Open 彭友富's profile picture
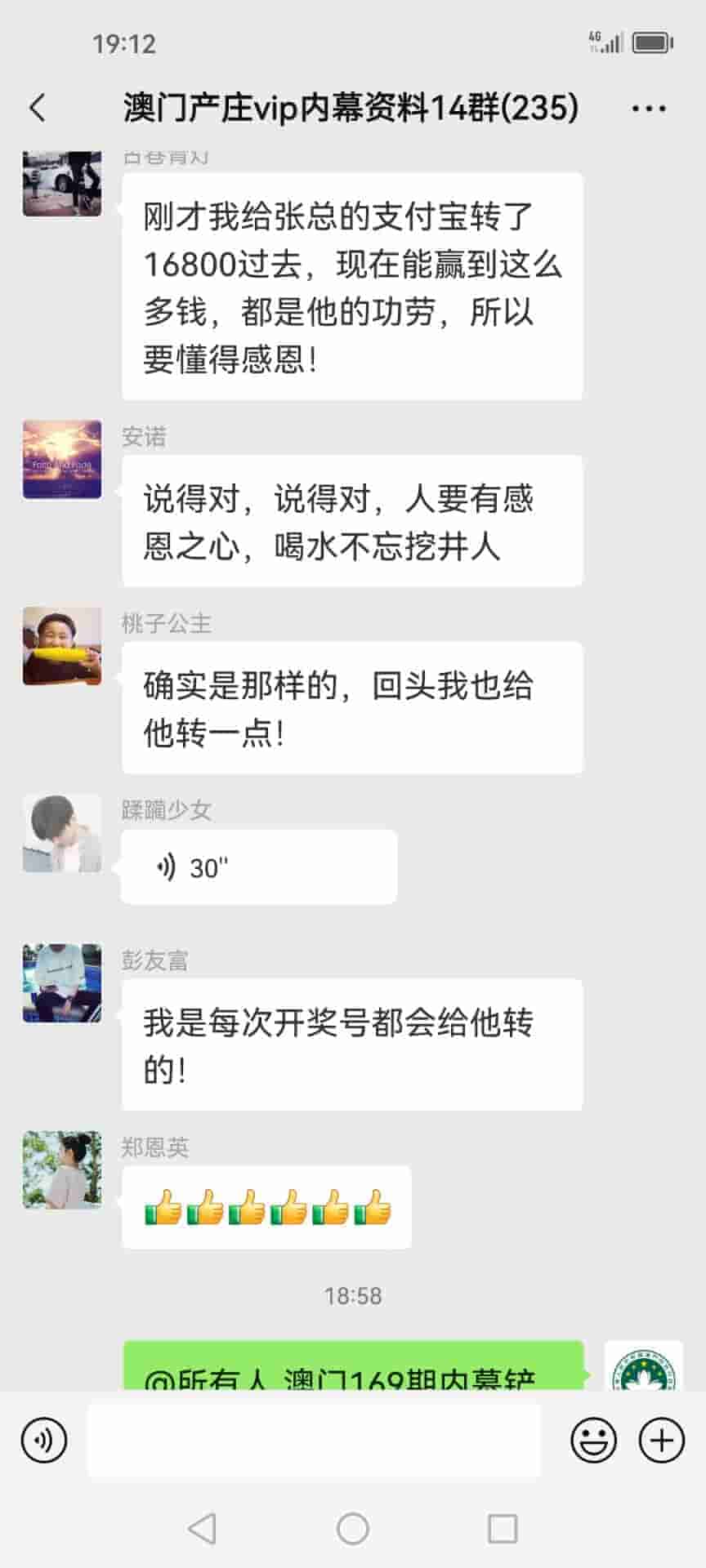 click(x=62, y=983)
